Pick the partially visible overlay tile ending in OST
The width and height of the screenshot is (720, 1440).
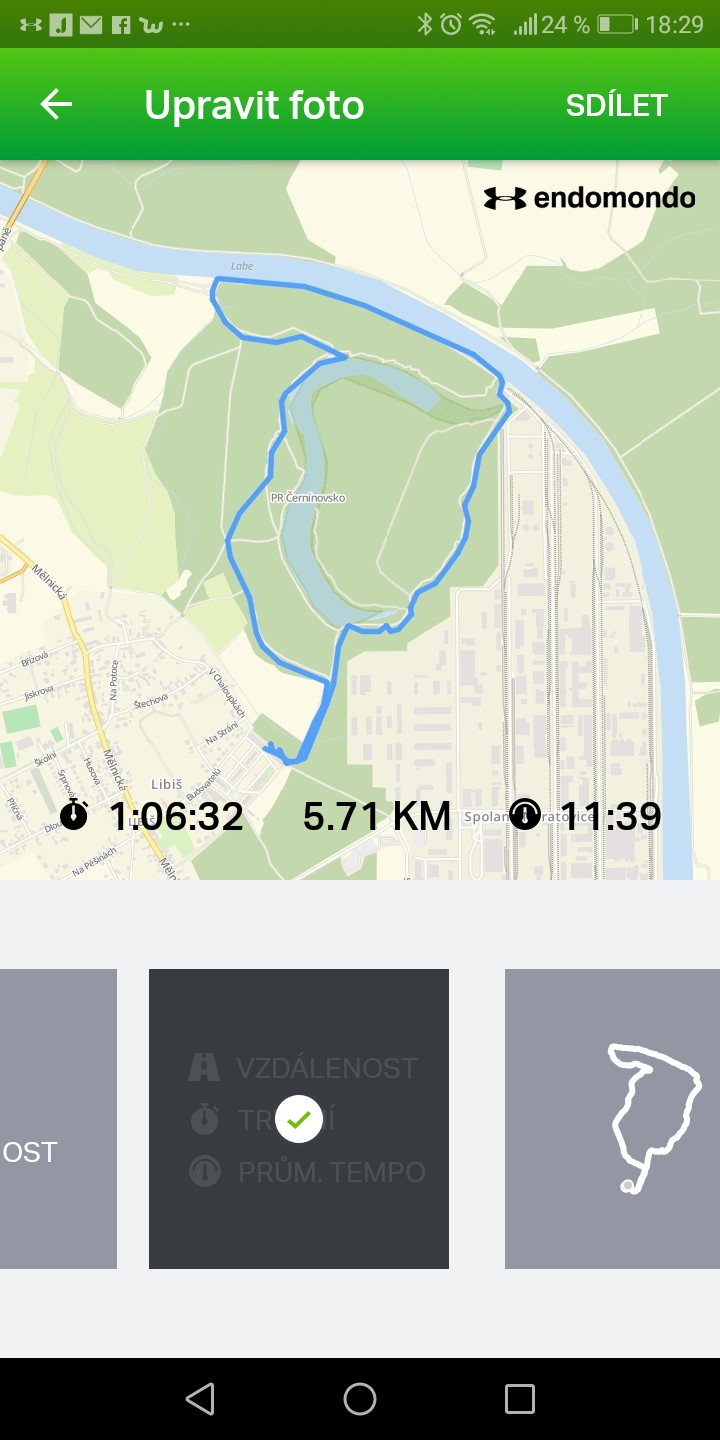pos(58,1118)
